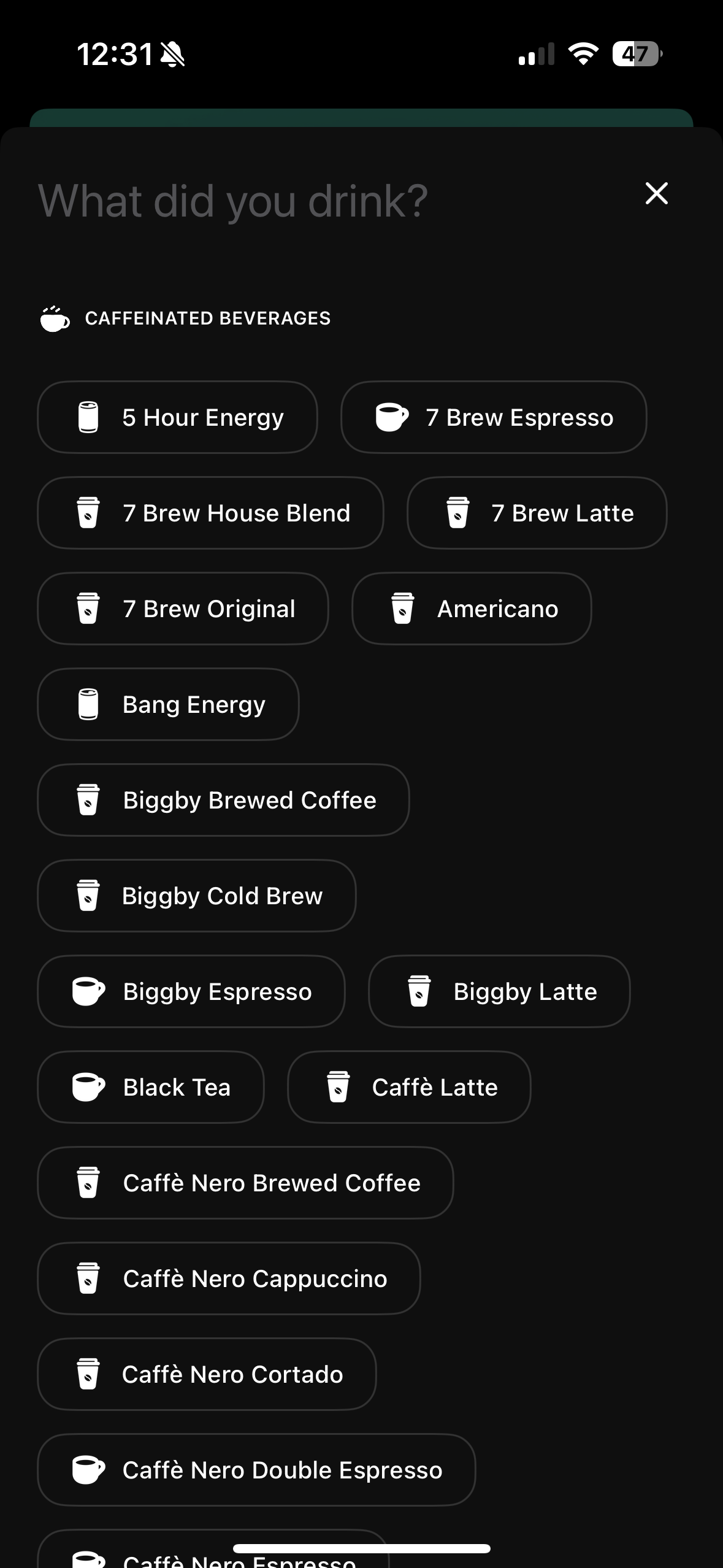This screenshot has height=1568, width=723.
Task: Select Bang Energy
Action: pyautogui.click(x=168, y=704)
